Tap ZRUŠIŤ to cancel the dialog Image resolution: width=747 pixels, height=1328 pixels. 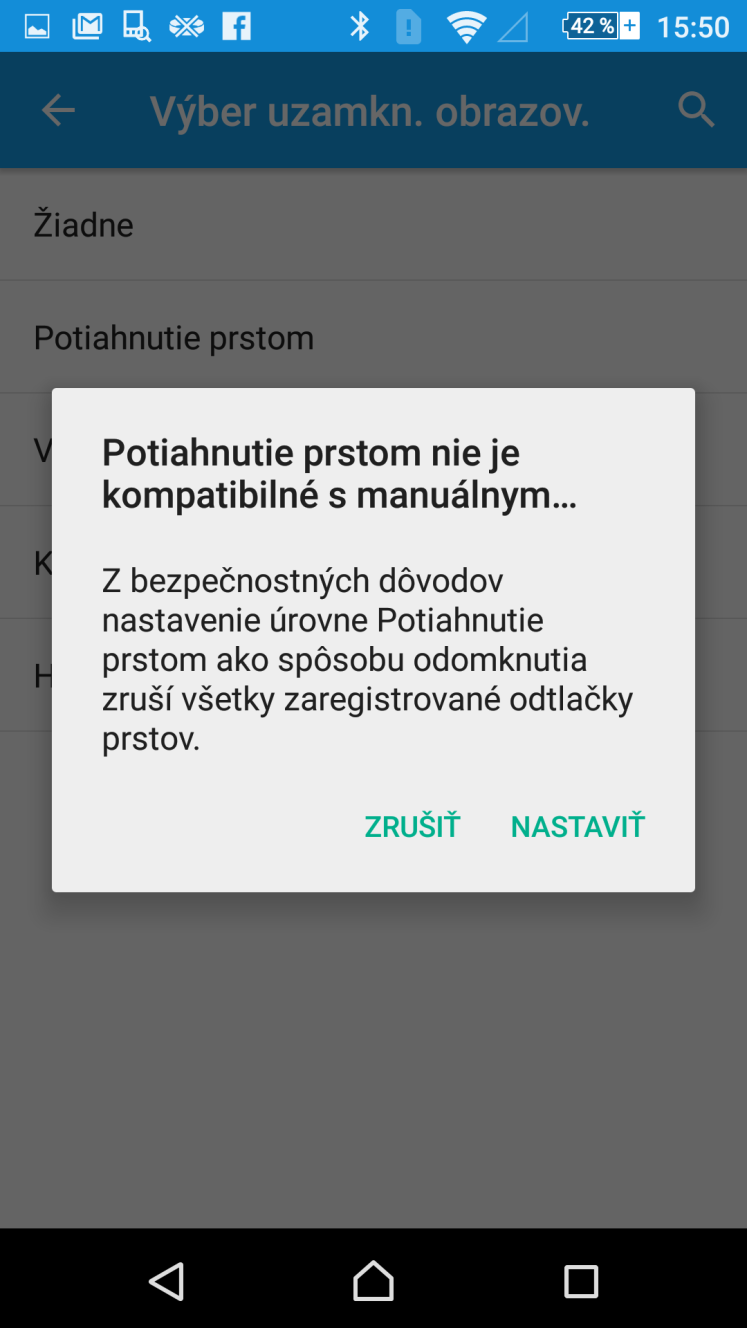412,826
